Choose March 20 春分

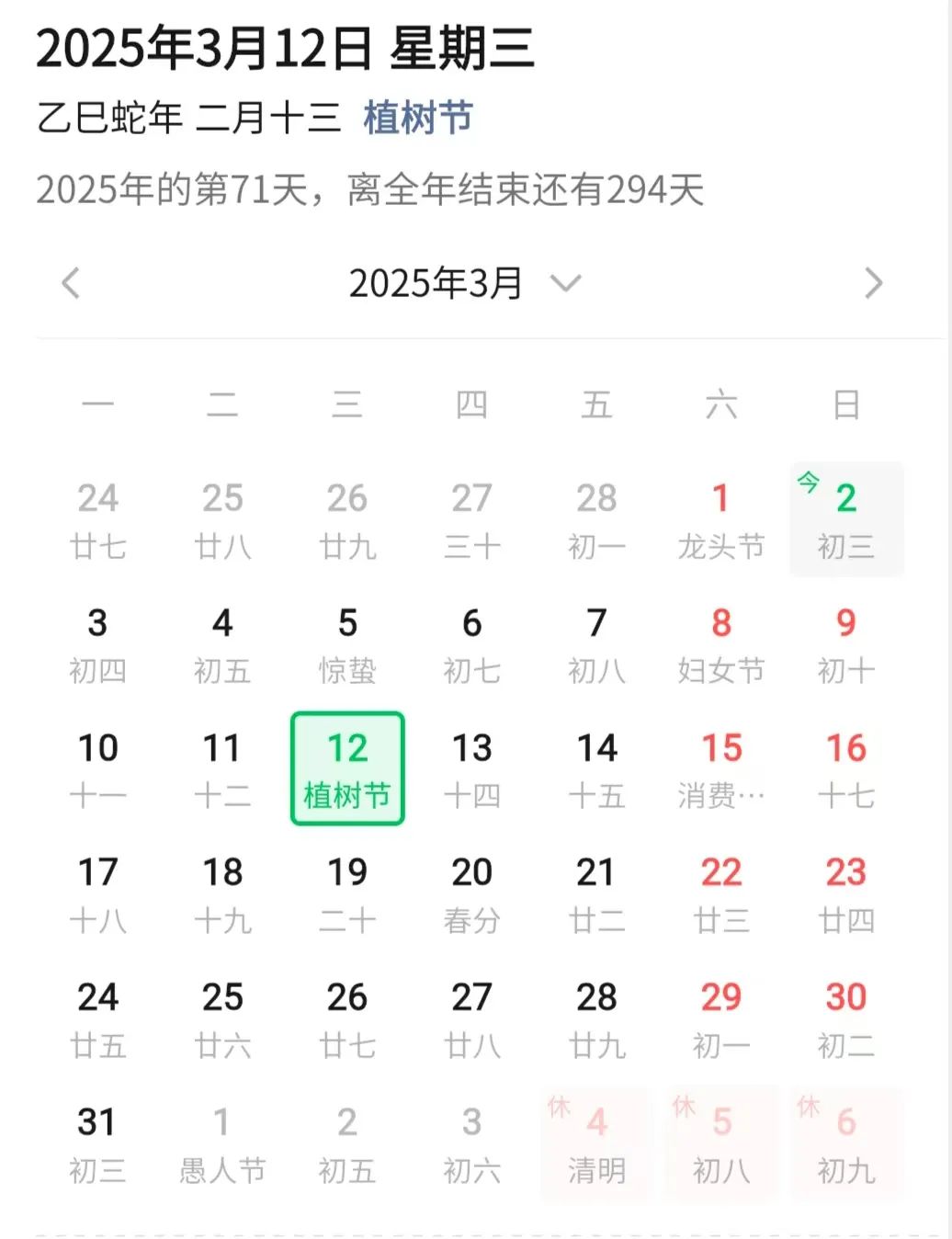pos(472,893)
